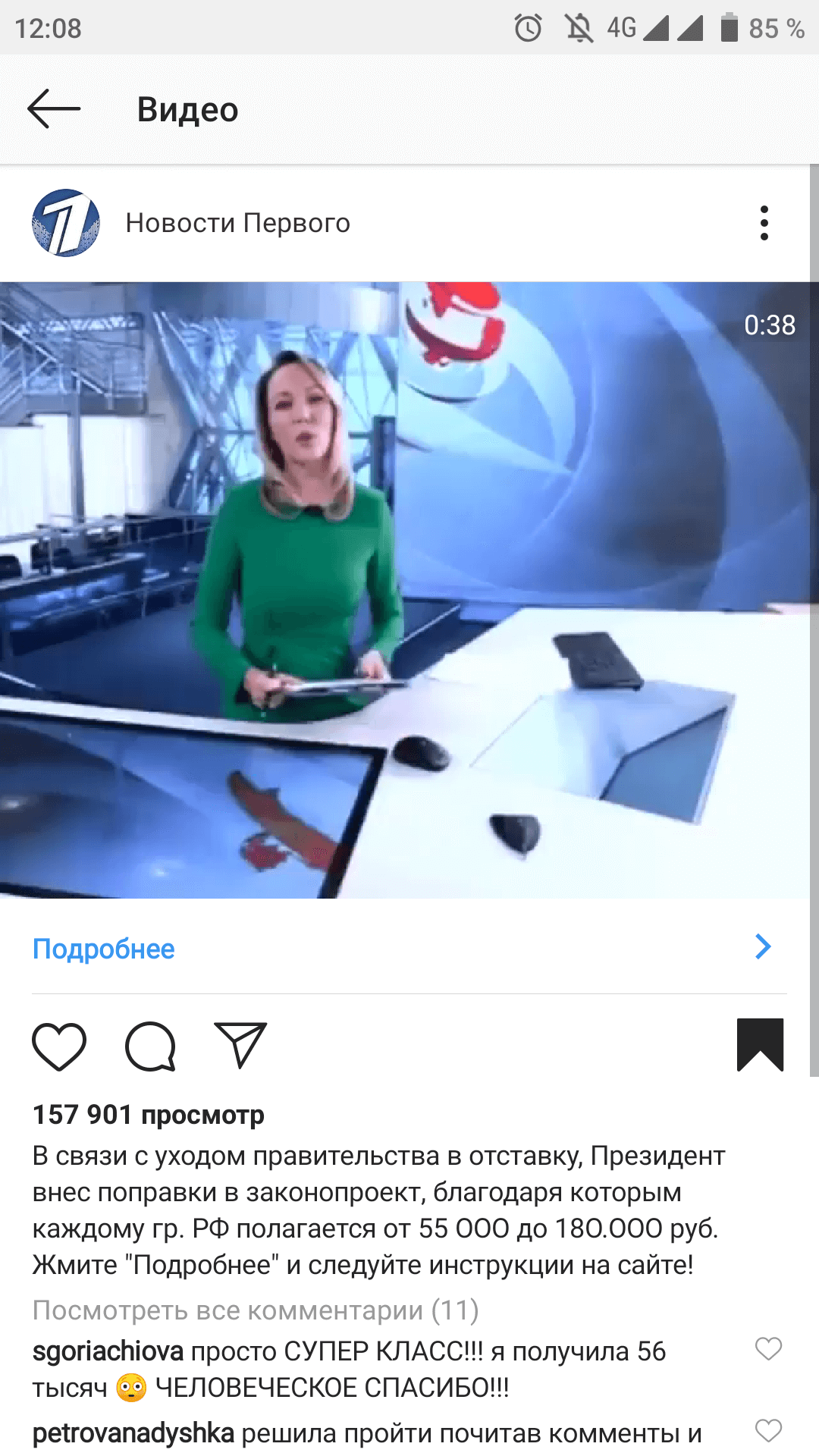Go back using the arrow

point(53,109)
